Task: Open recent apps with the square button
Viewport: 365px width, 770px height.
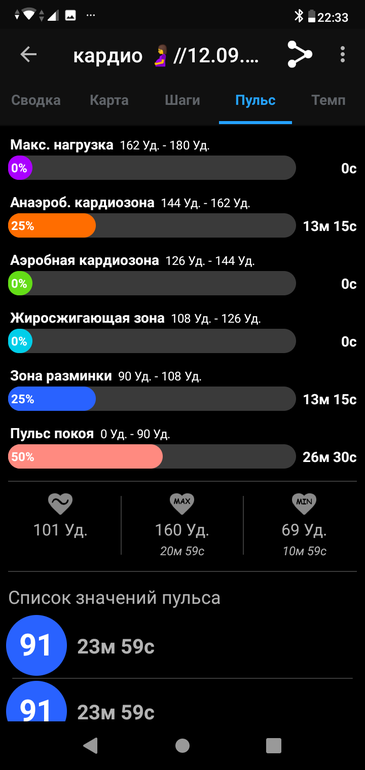Action: click(x=274, y=745)
